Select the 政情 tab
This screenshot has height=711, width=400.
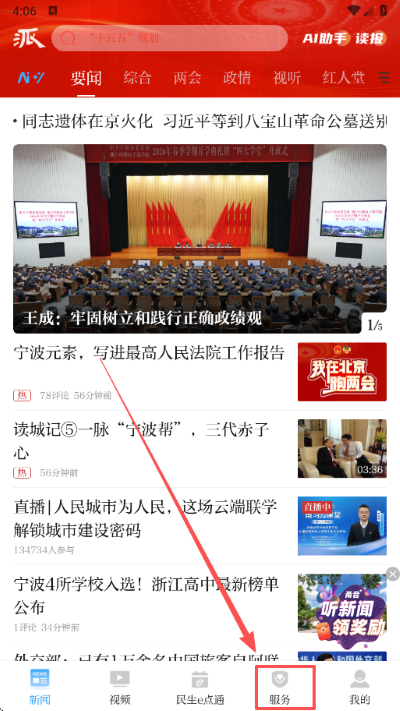pyautogui.click(x=237, y=78)
